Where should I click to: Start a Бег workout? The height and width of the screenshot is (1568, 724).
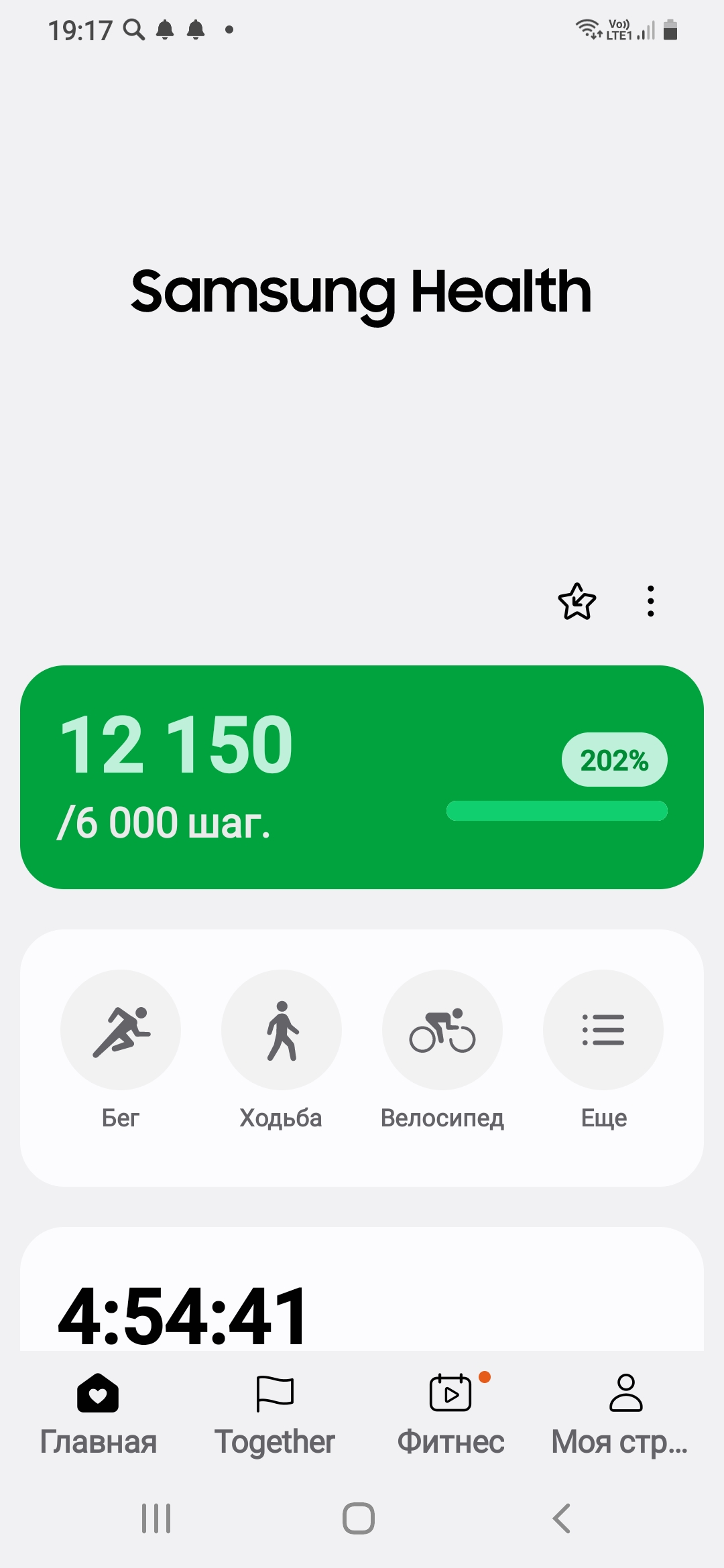[121, 1030]
